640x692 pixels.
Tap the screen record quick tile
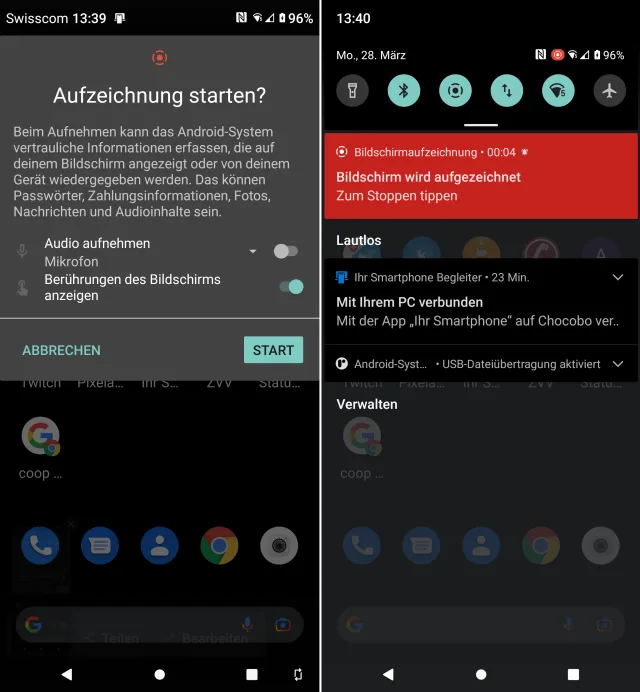click(x=455, y=91)
